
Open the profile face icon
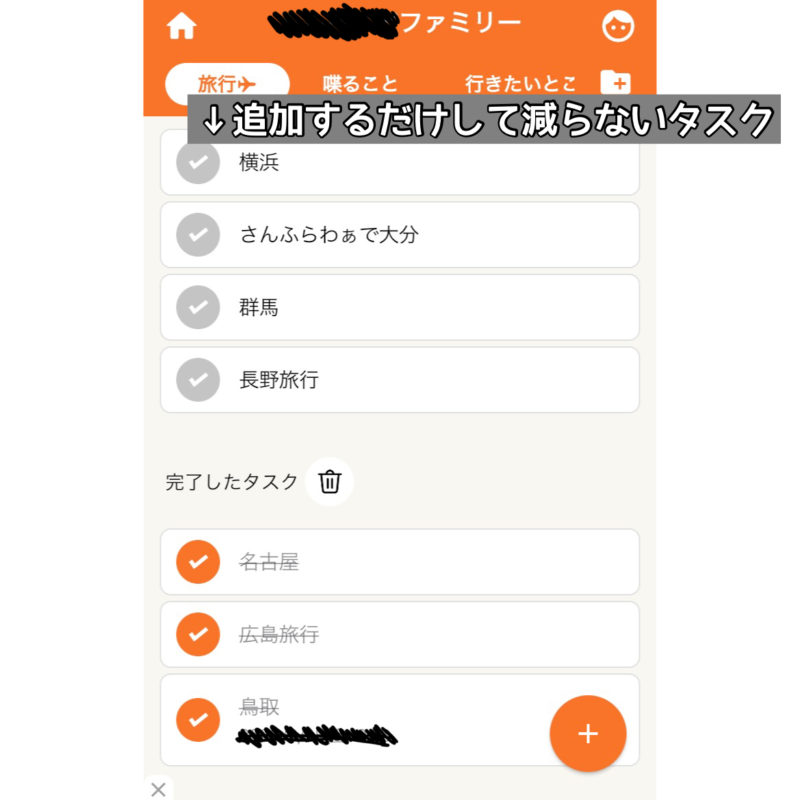point(618,27)
